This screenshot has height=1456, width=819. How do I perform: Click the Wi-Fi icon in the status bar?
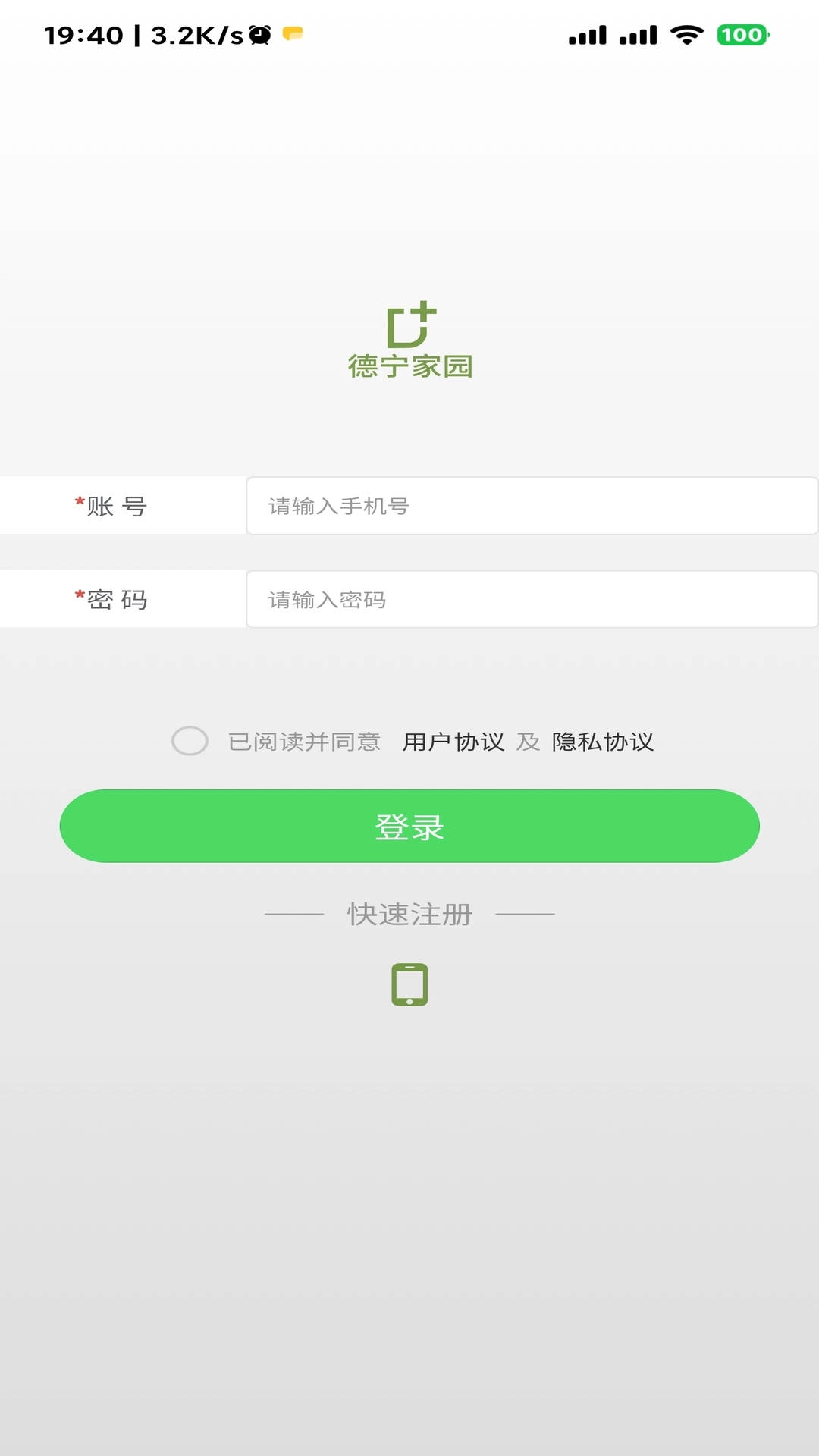click(x=686, y=34)
